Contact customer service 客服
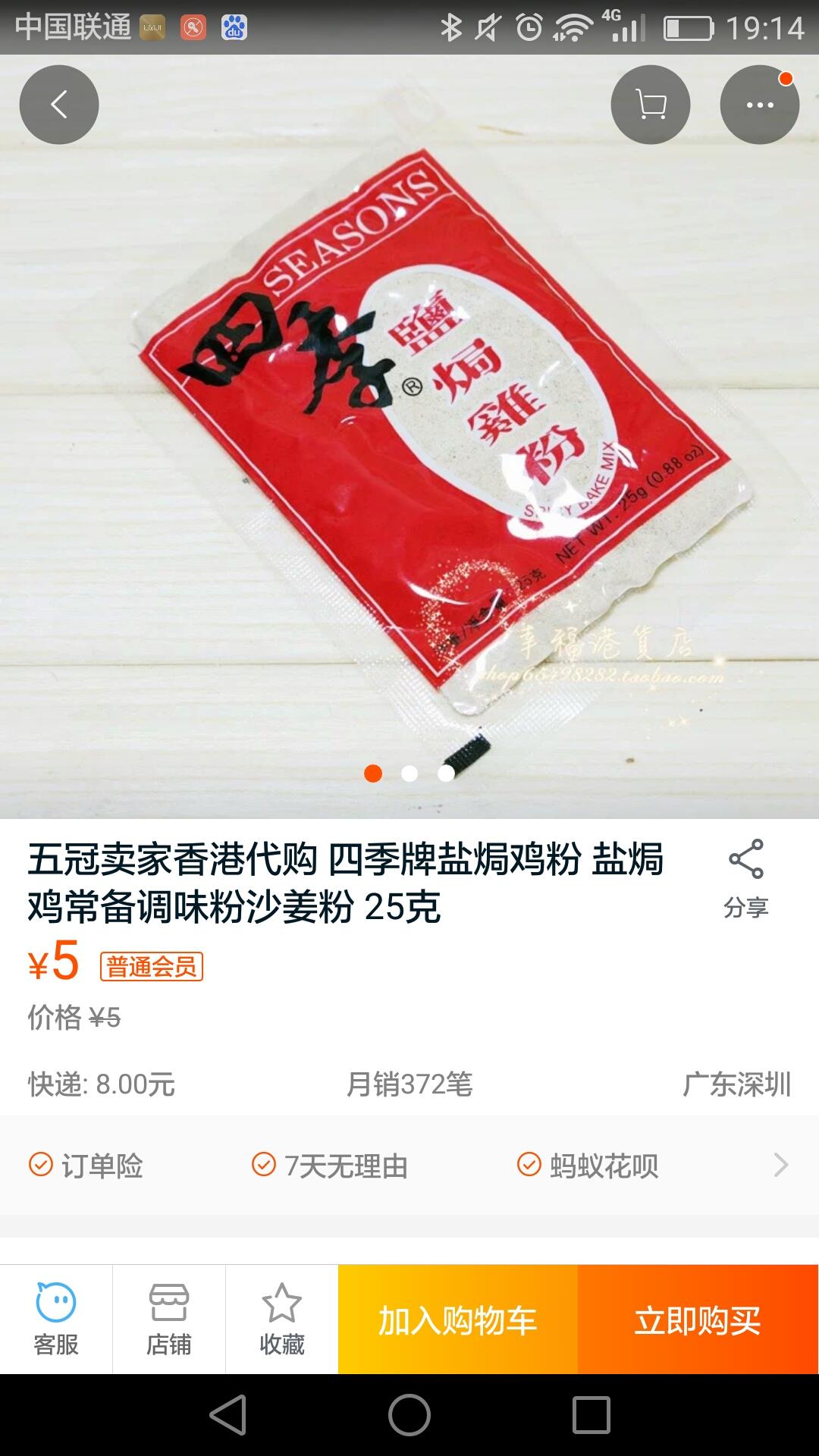 pos(56,1319)
